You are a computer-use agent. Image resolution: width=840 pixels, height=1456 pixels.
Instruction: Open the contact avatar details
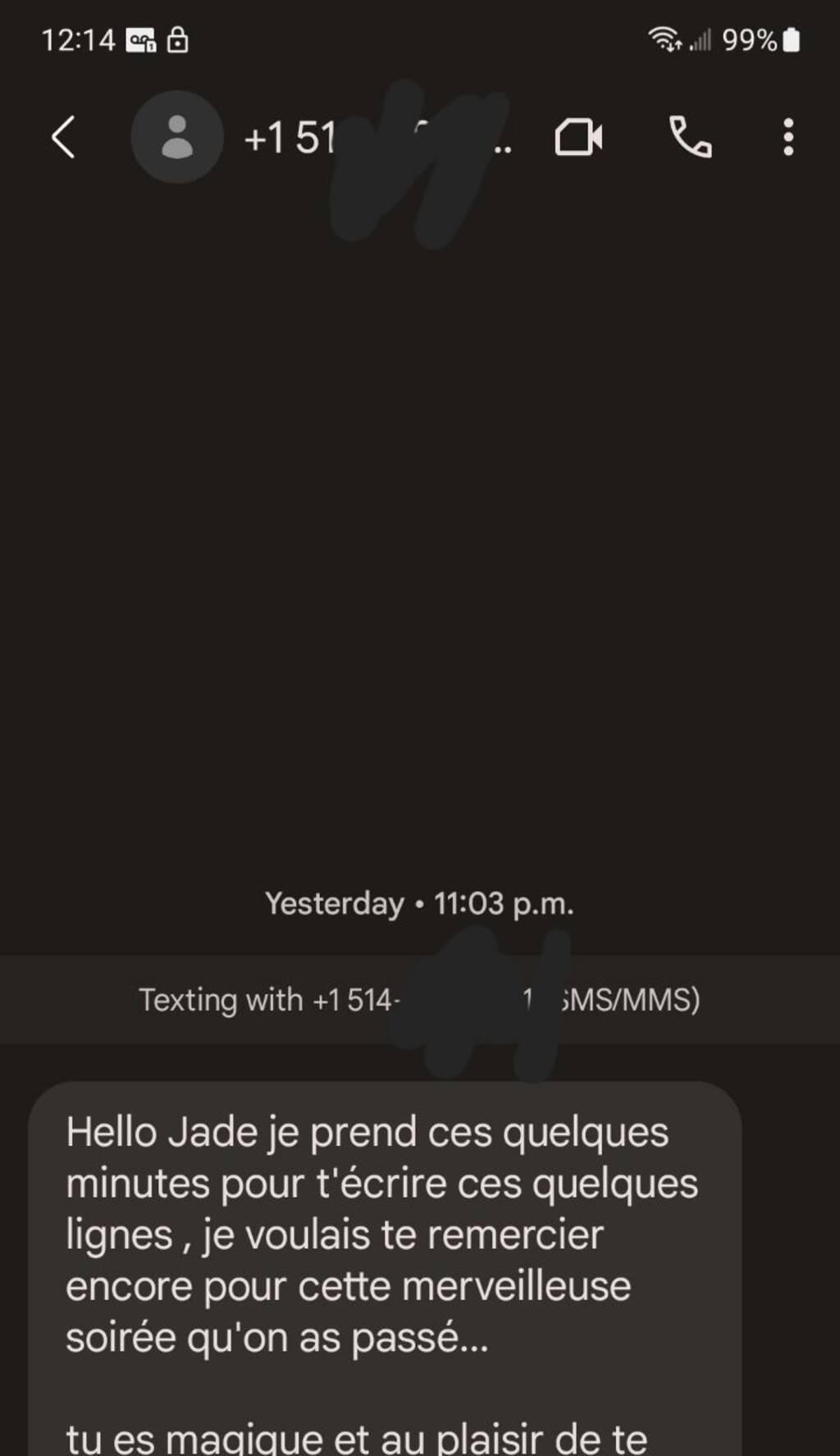[177, 137]
